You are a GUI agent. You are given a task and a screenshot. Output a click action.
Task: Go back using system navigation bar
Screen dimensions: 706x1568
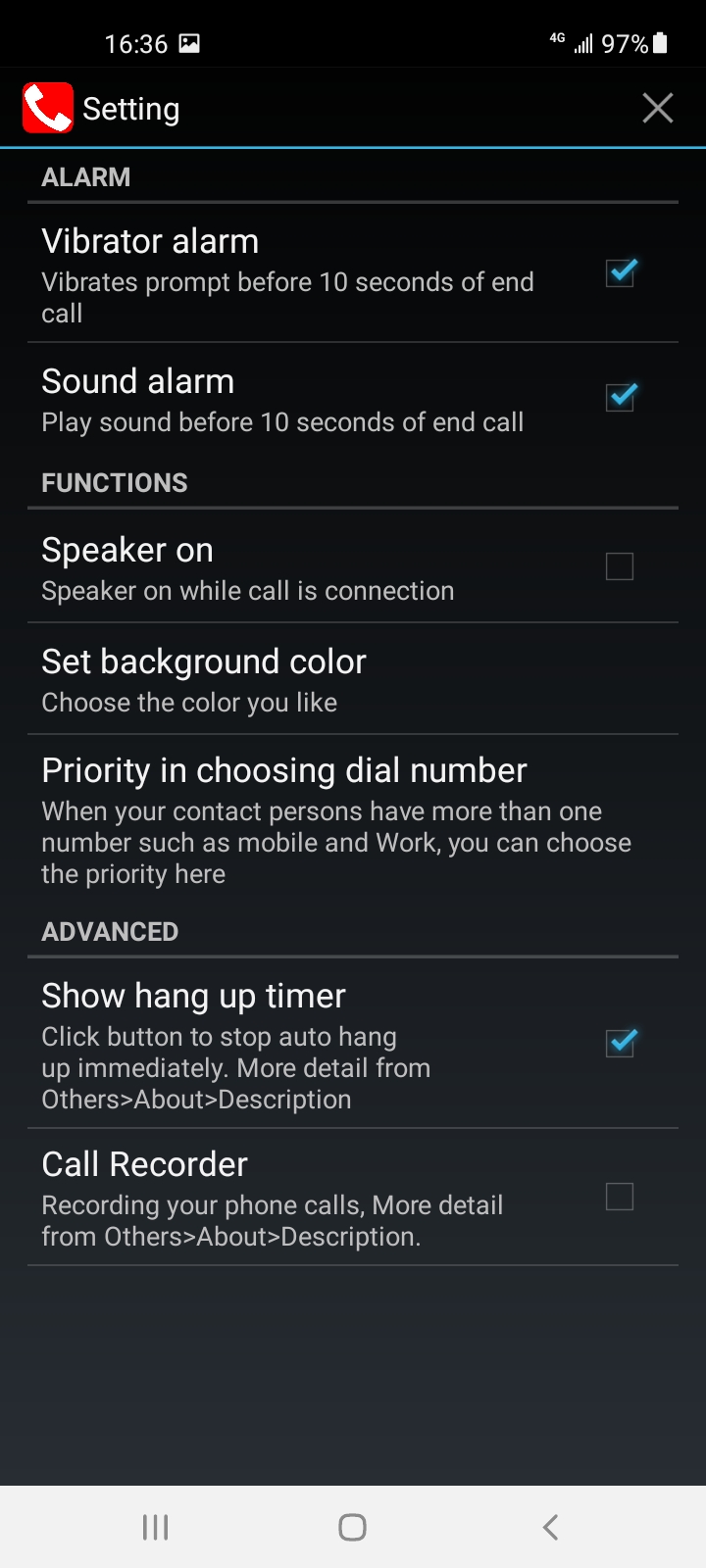click(x=550, y=1527)
